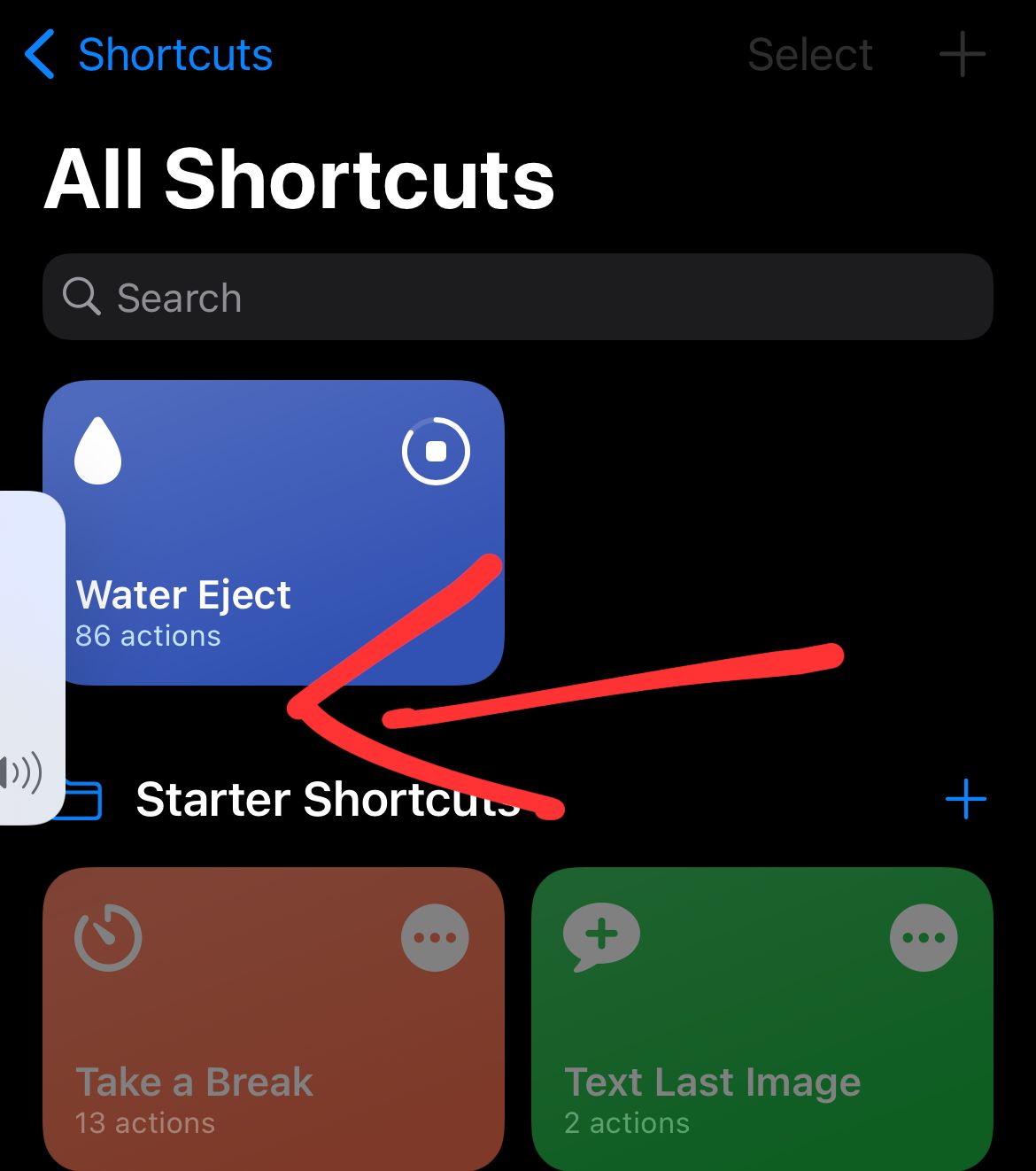Tap the folder icon beside Starter Shortcuts
This screenshot has width=1036, height=1171.
(83, 798)
